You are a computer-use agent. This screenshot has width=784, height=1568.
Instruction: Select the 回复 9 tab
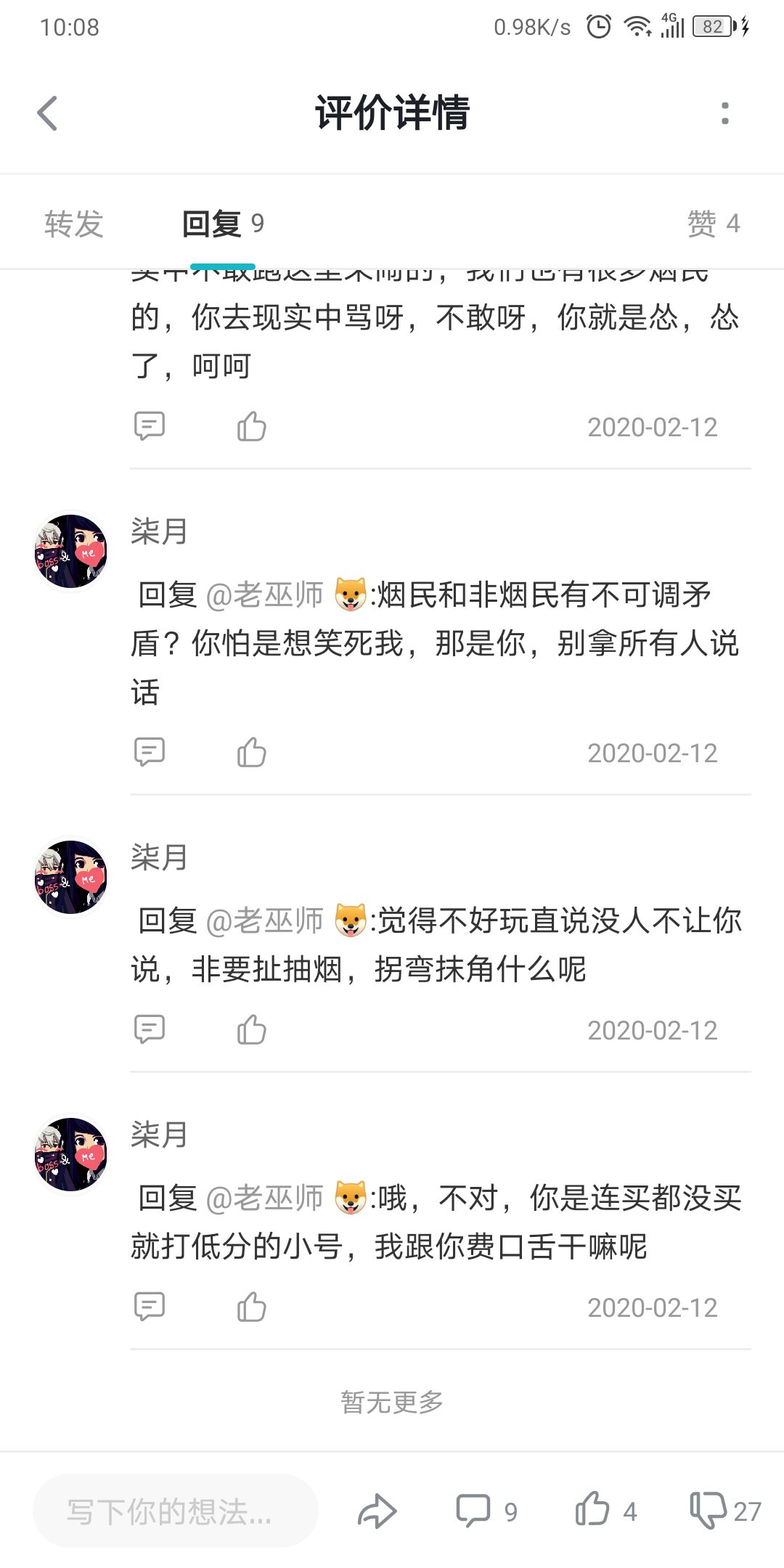click(223, 224)
